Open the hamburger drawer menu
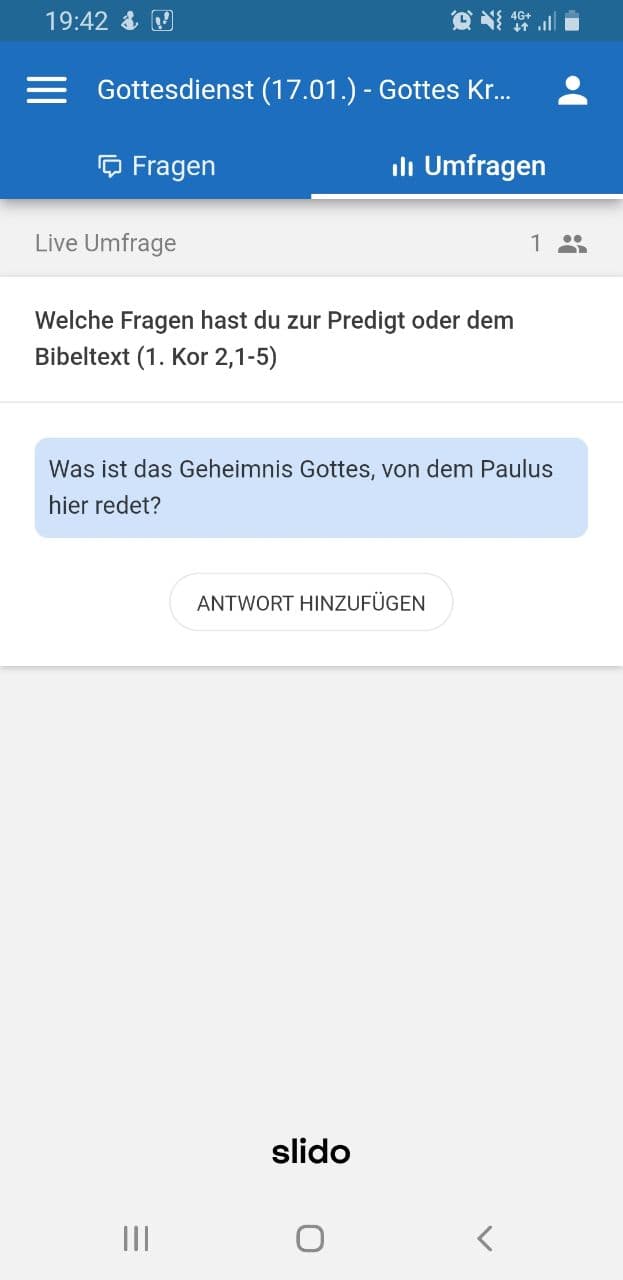The image size is (623, 1280). (46, 91)
